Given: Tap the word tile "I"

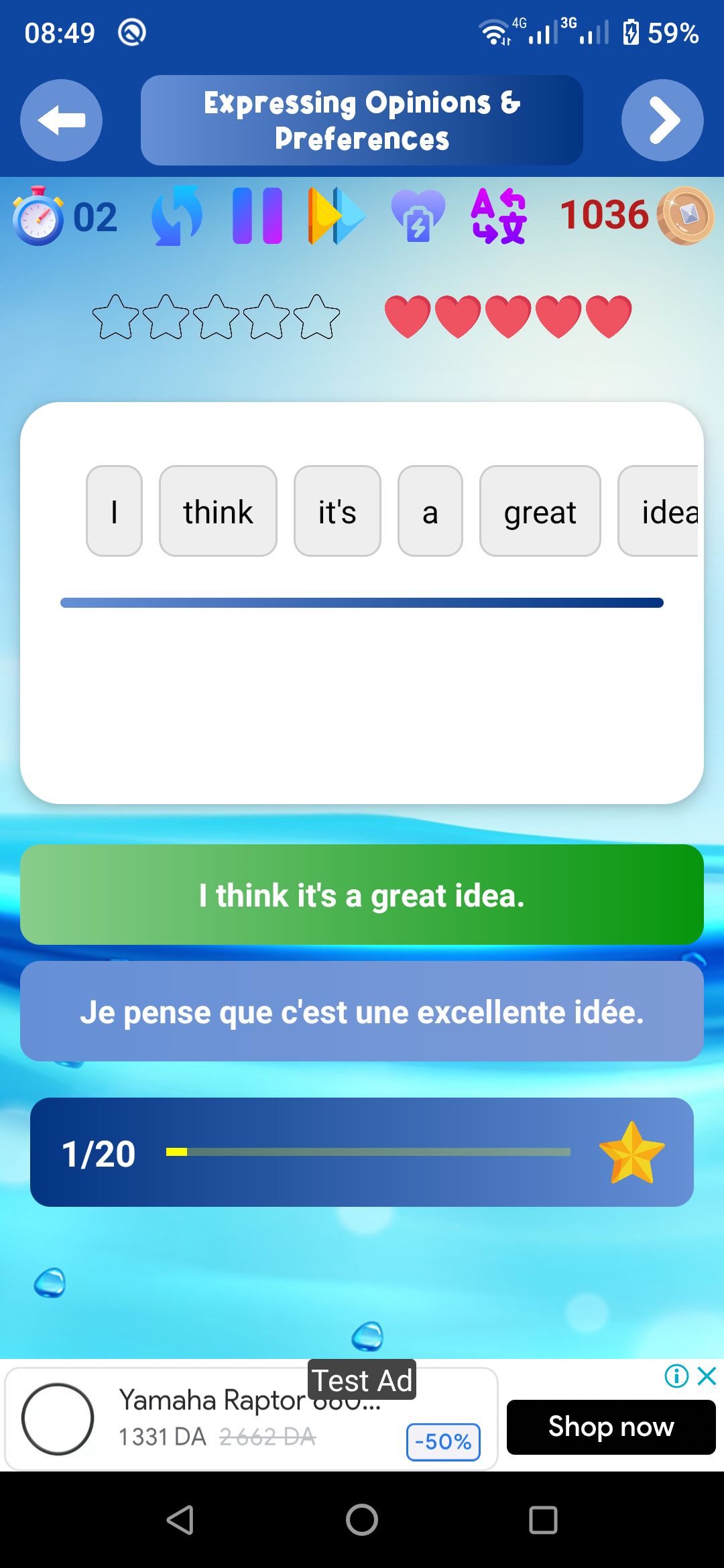Looking at the screenshot, I should coord(114,511).
